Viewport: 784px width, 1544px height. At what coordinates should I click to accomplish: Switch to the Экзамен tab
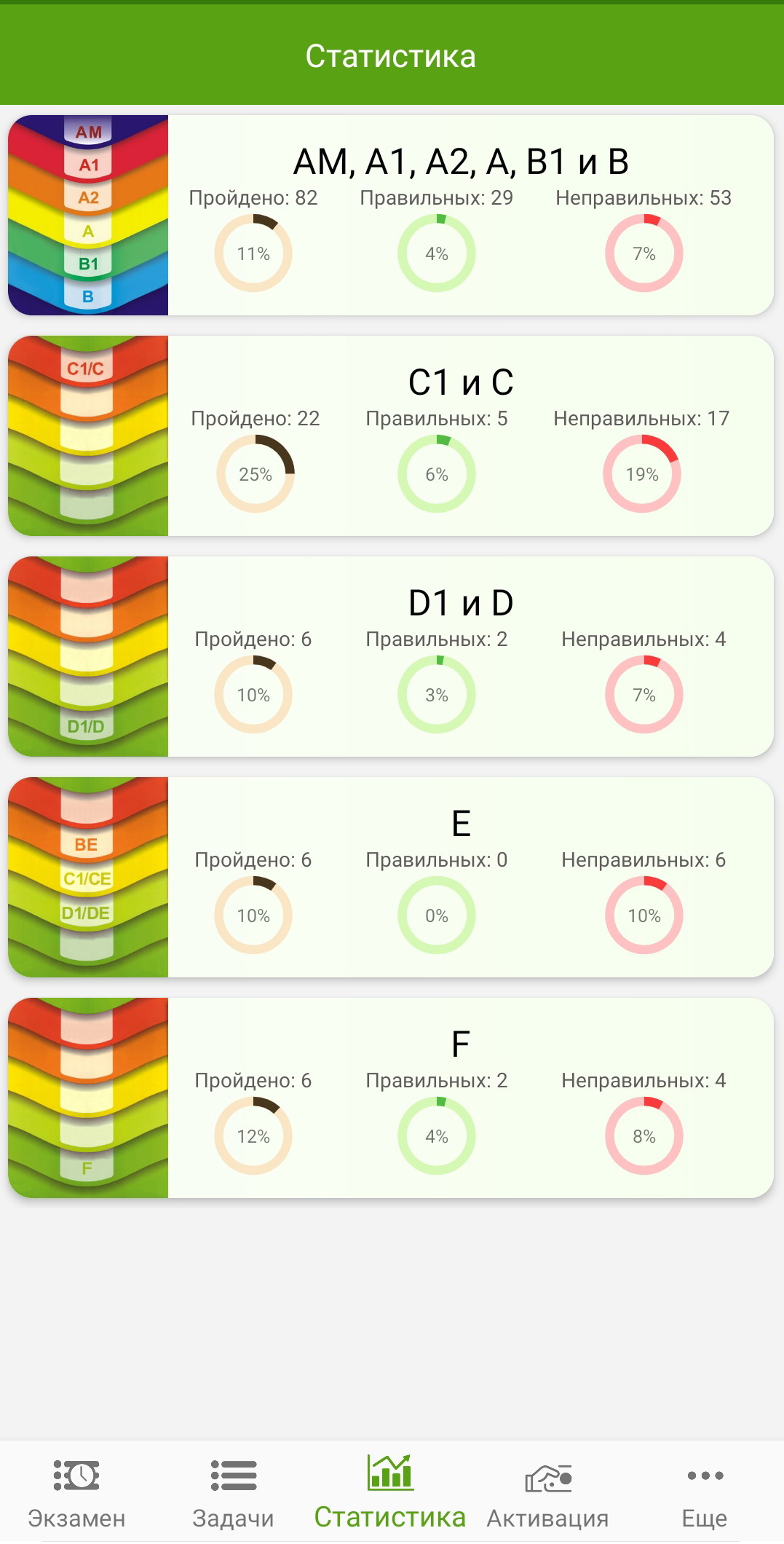tap(76, 1493)
